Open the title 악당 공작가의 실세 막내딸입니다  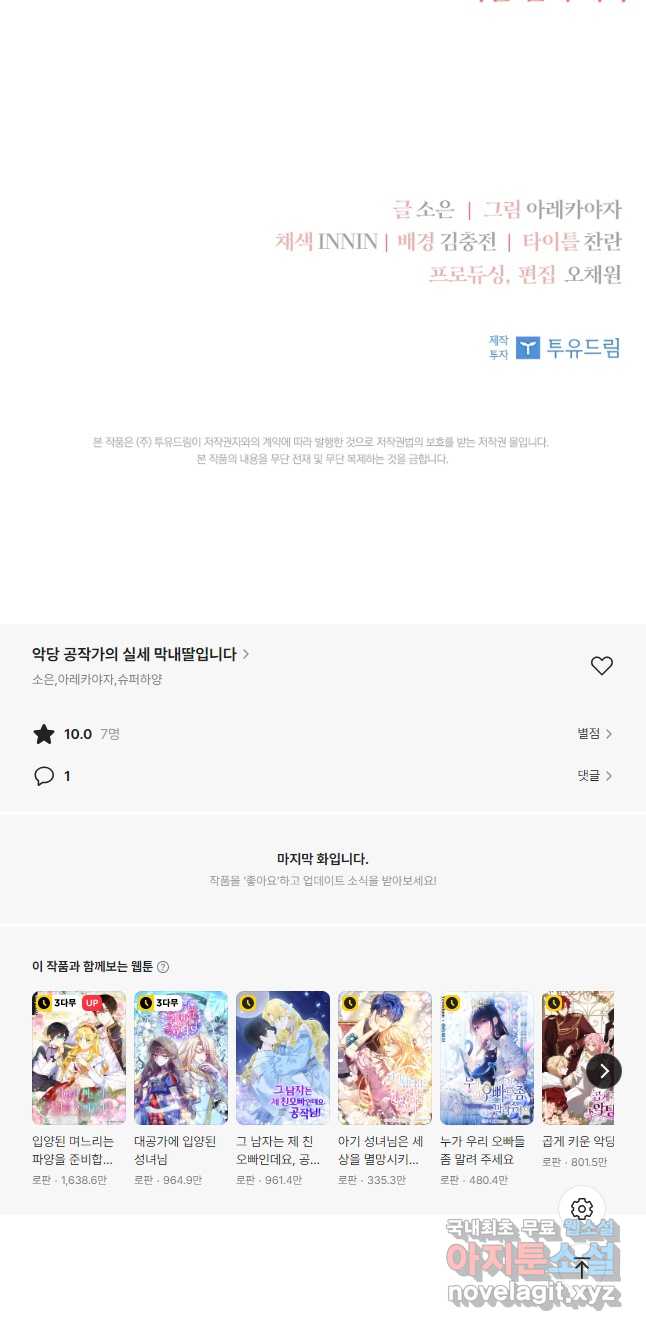click(x=140, y=654)
